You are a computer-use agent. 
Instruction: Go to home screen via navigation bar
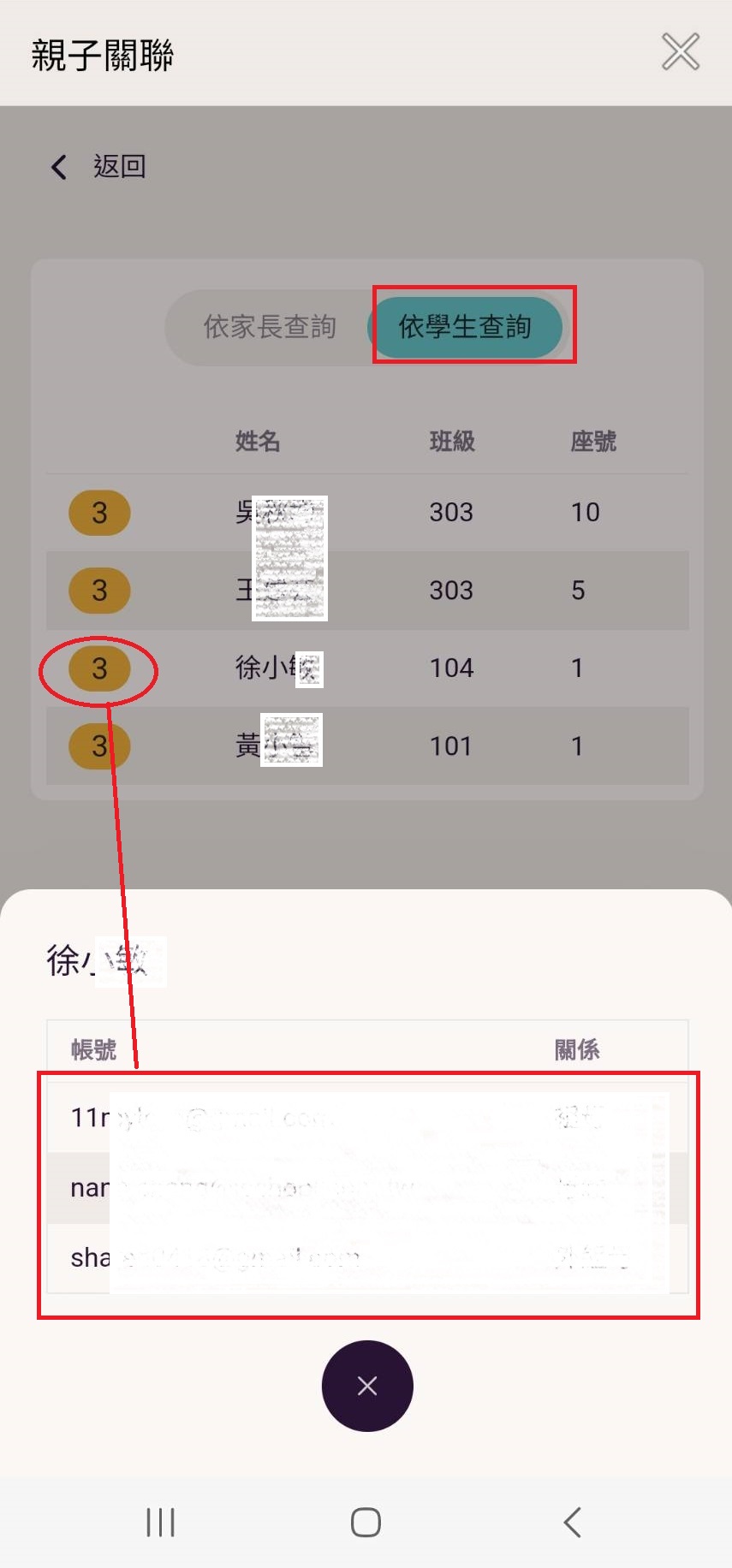[366, 1523]
